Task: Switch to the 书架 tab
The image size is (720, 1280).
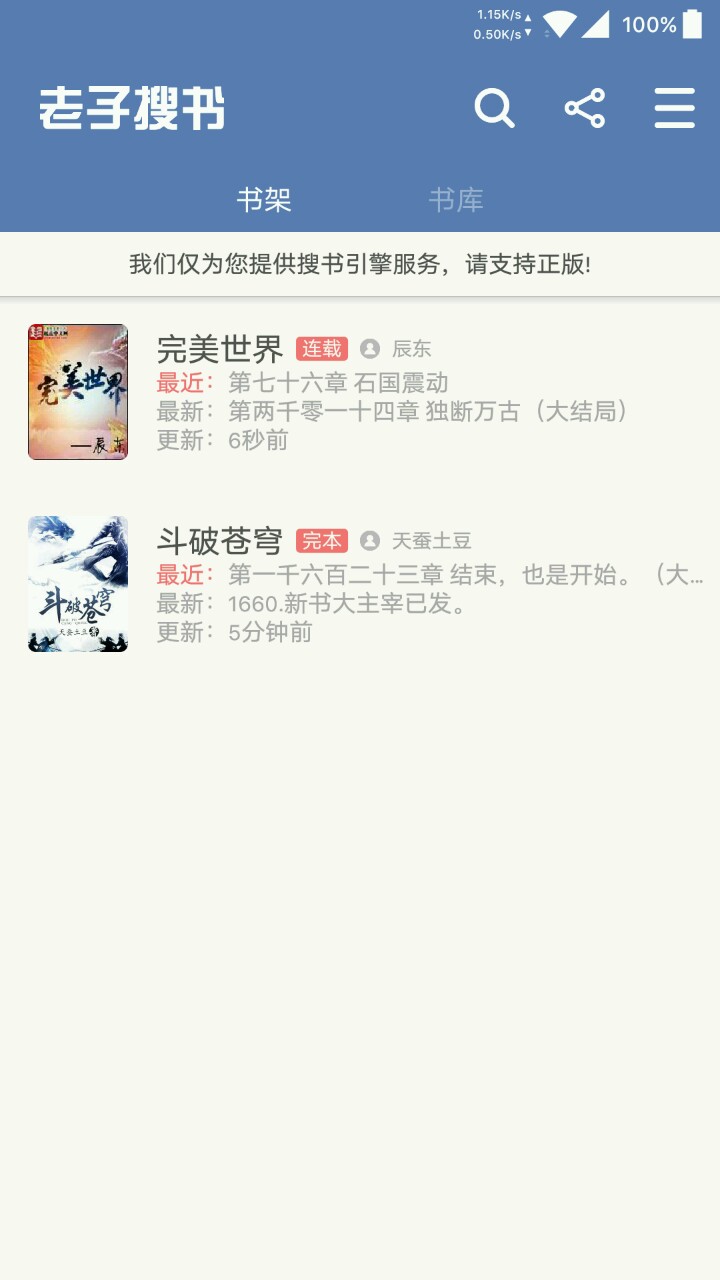Action: click(x=264, y=200)
